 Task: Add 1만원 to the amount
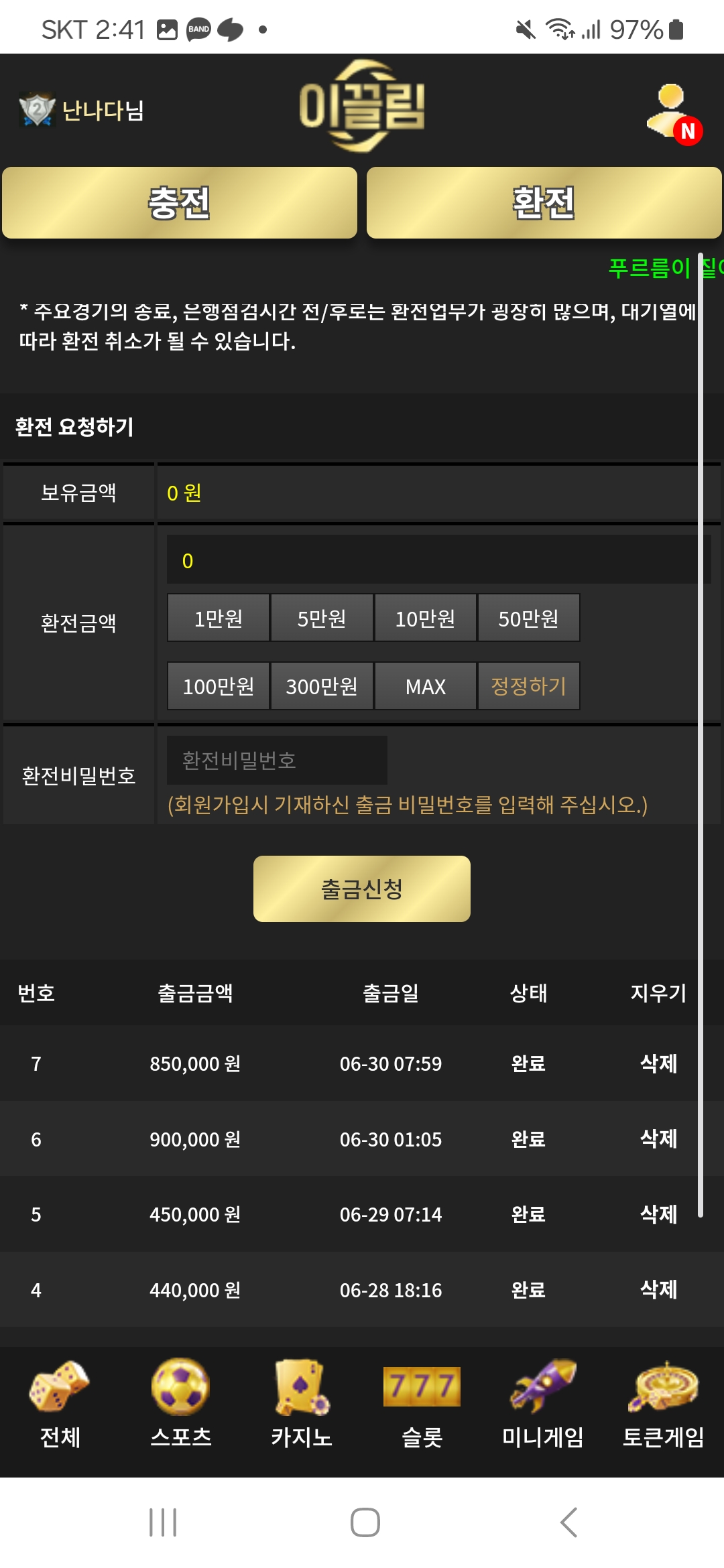point(219,618)
